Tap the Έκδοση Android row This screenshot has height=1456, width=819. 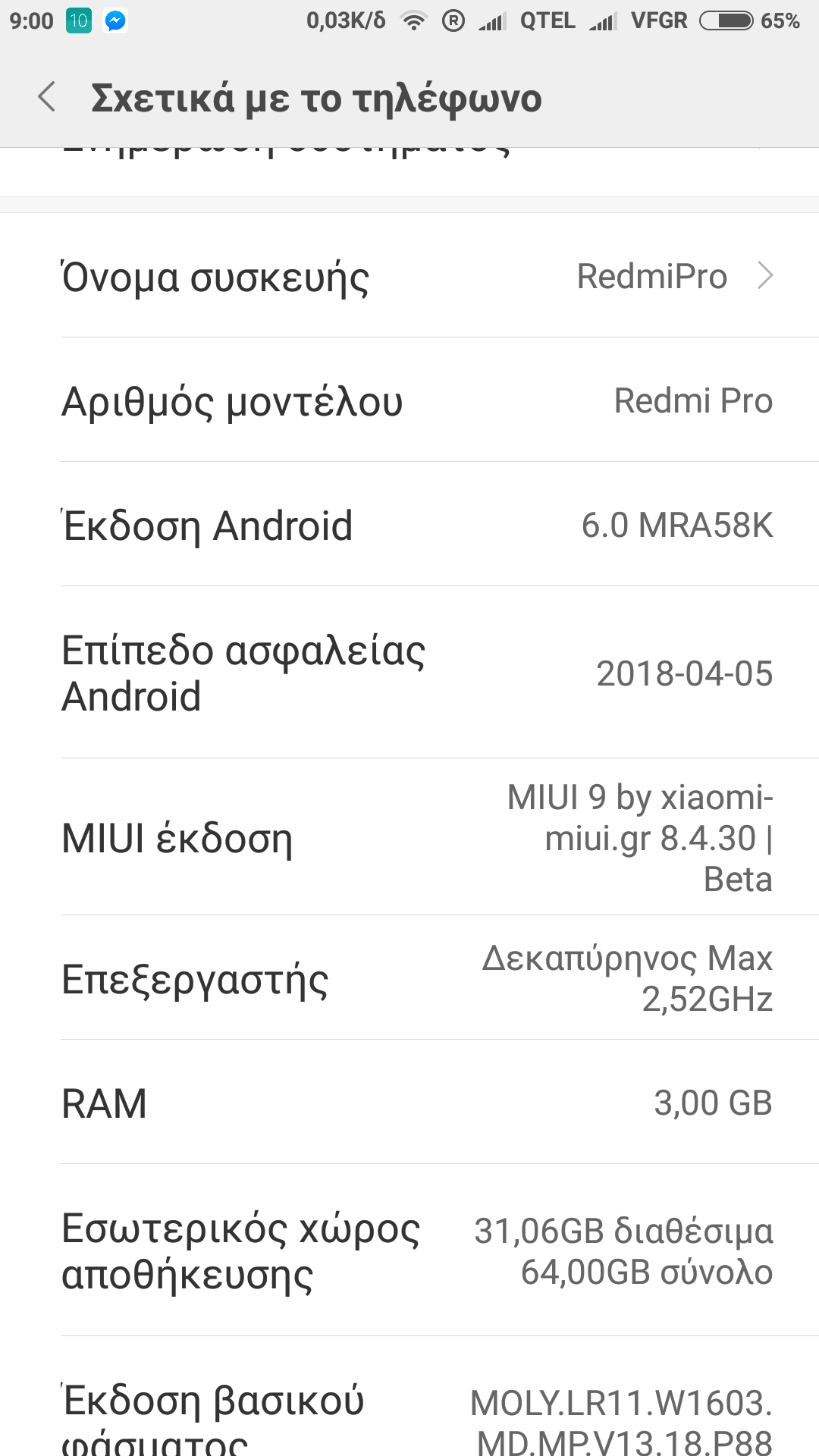(x=409, y=525)
